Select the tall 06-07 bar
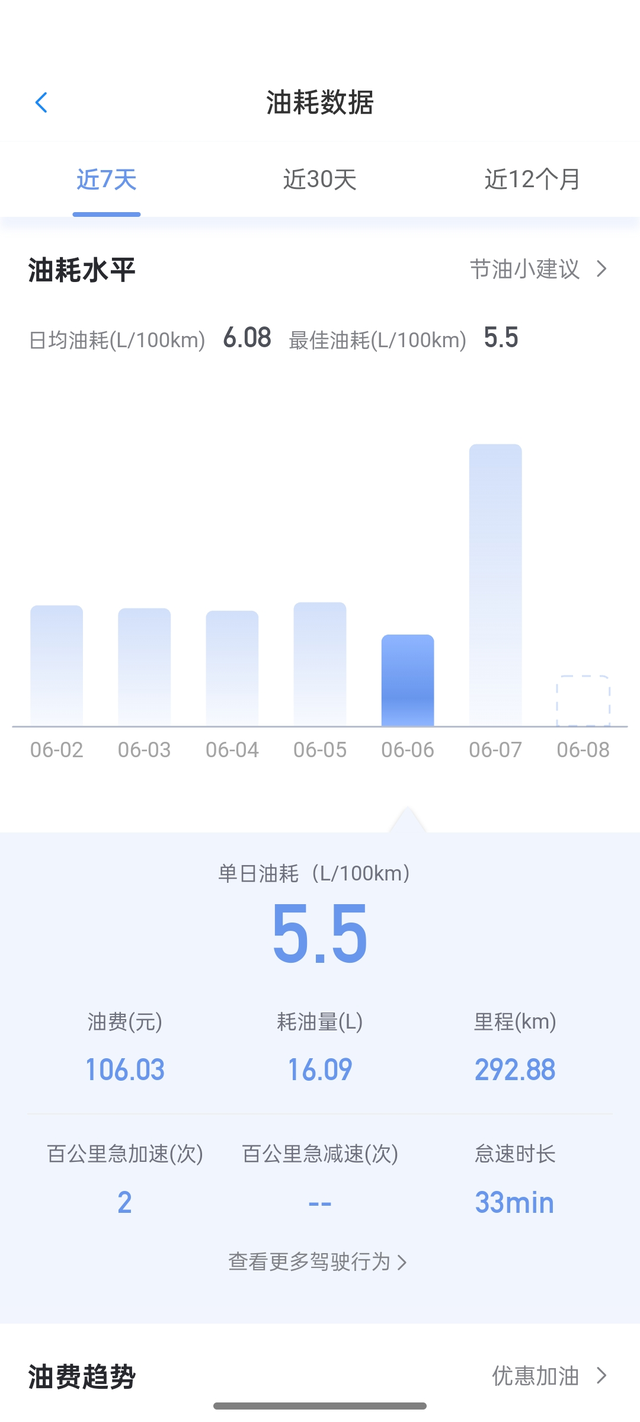 (495, 585)
